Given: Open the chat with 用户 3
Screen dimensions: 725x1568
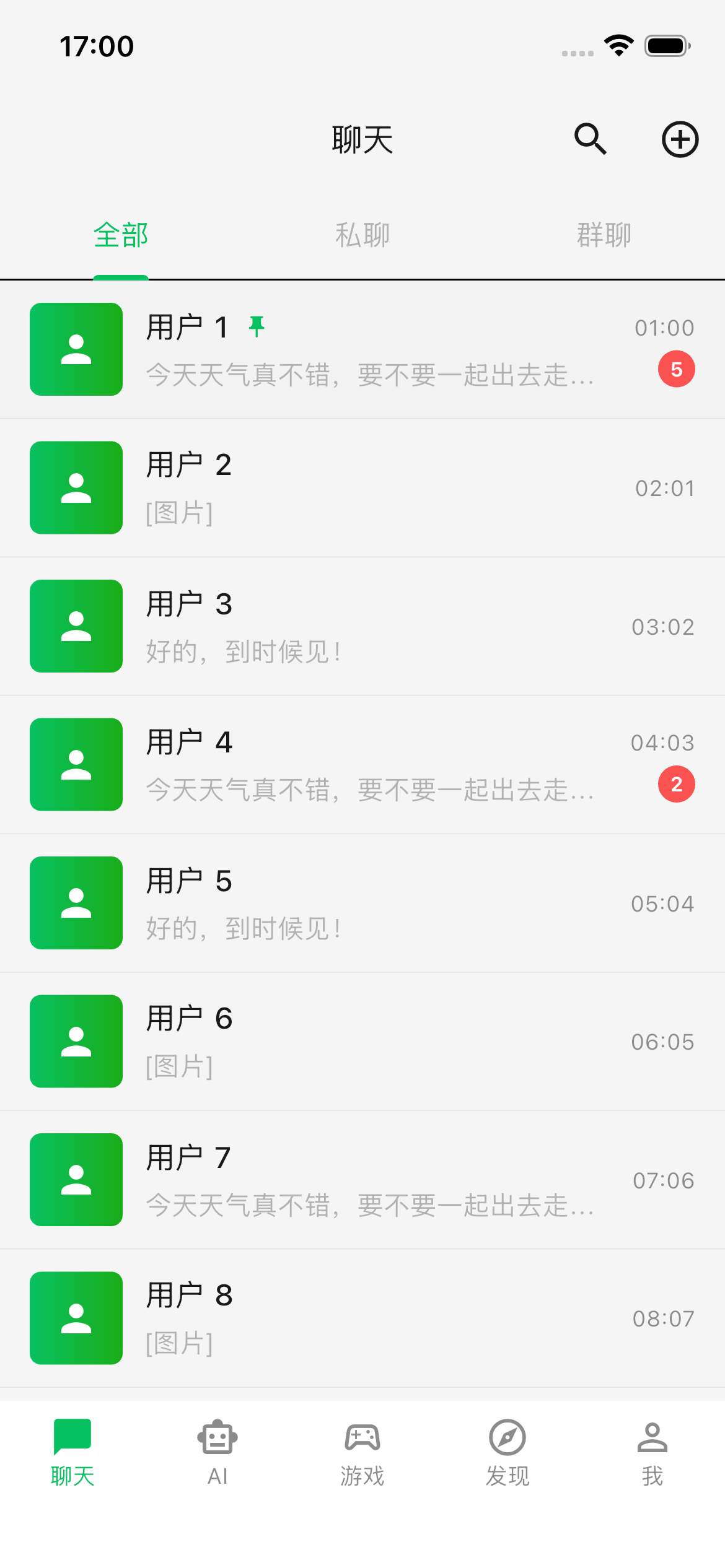Looking at the screenshot, I should [x=362, y=626].
